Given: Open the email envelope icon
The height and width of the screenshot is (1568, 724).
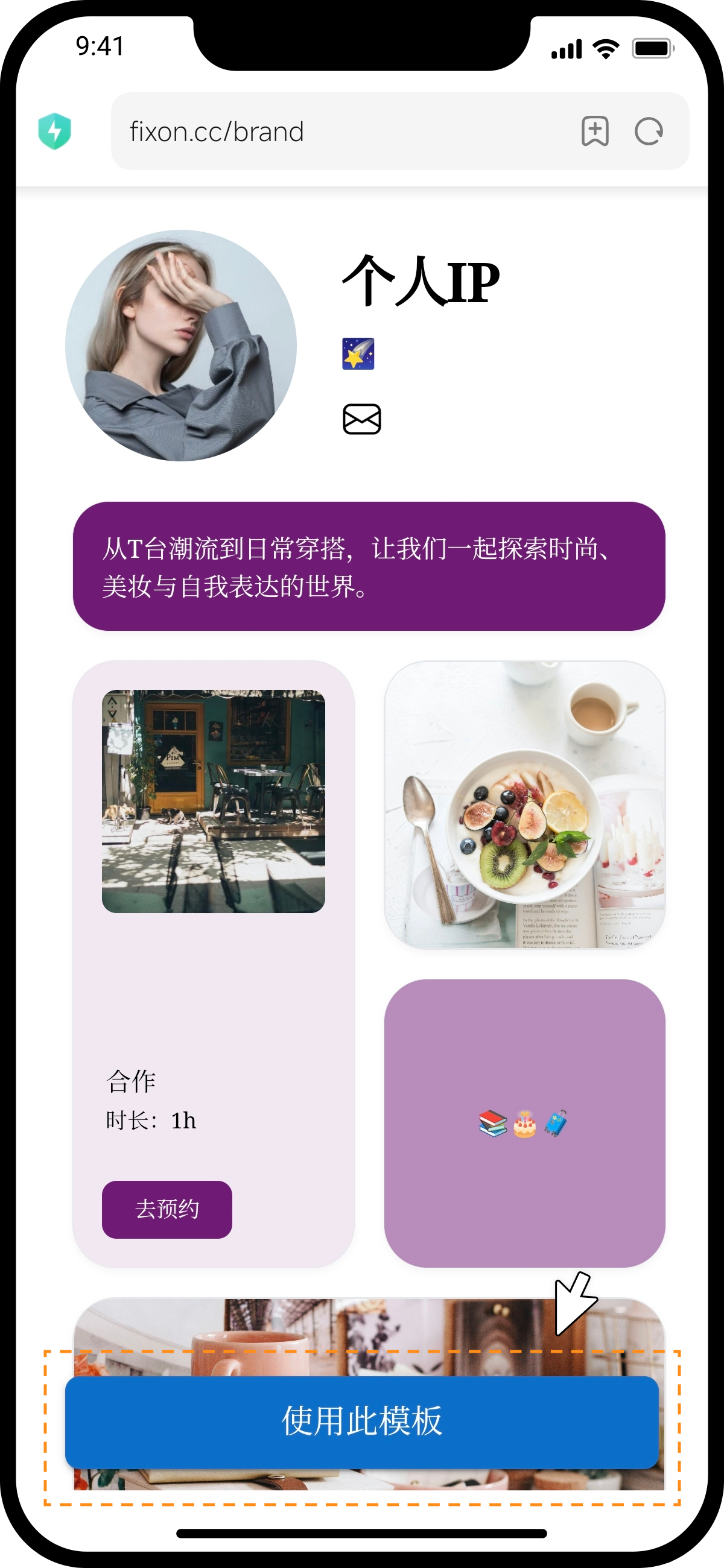Looking at the screenshot, I should [x=361, y=419].
